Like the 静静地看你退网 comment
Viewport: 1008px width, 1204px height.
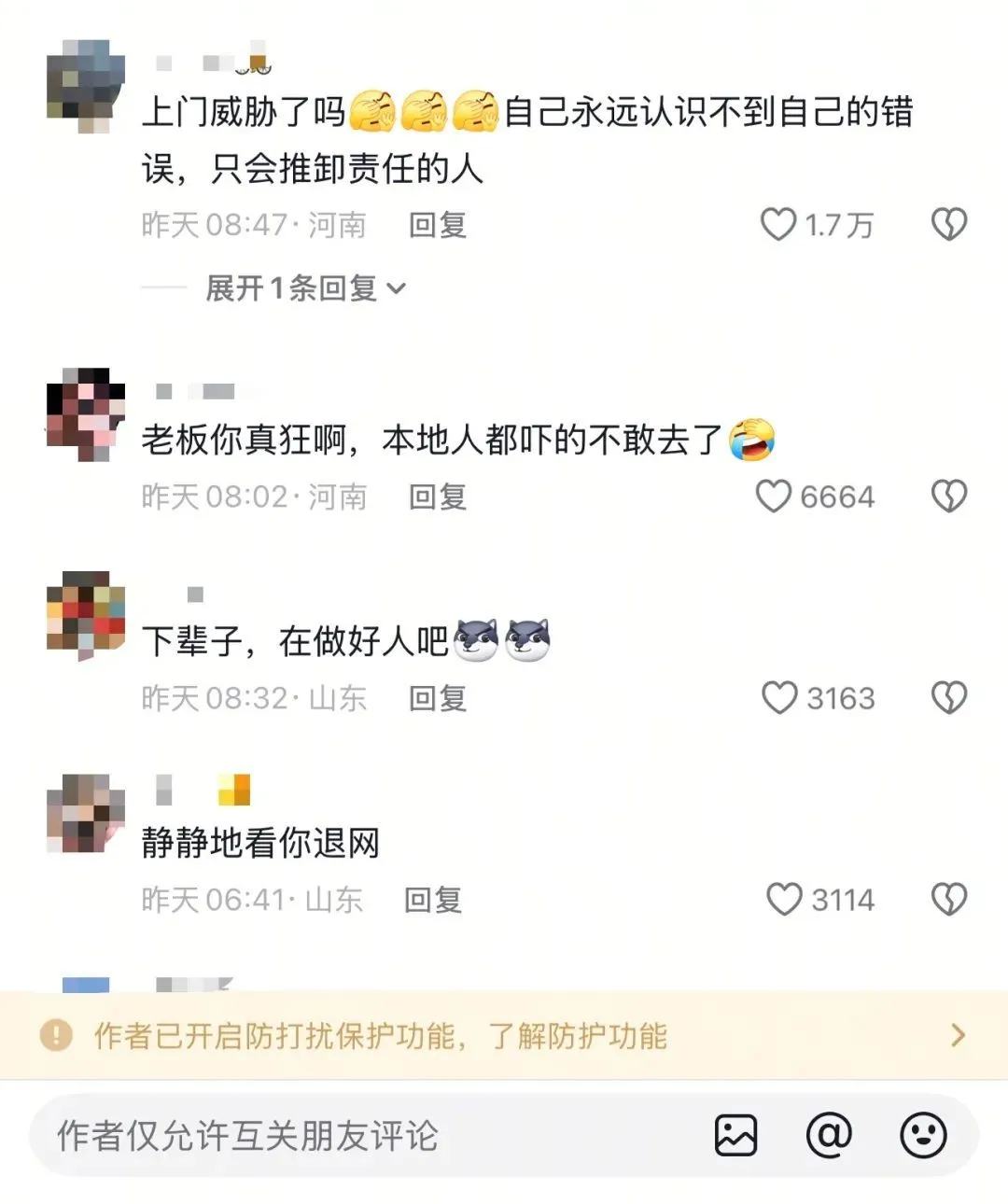click(x=784, y=900)
